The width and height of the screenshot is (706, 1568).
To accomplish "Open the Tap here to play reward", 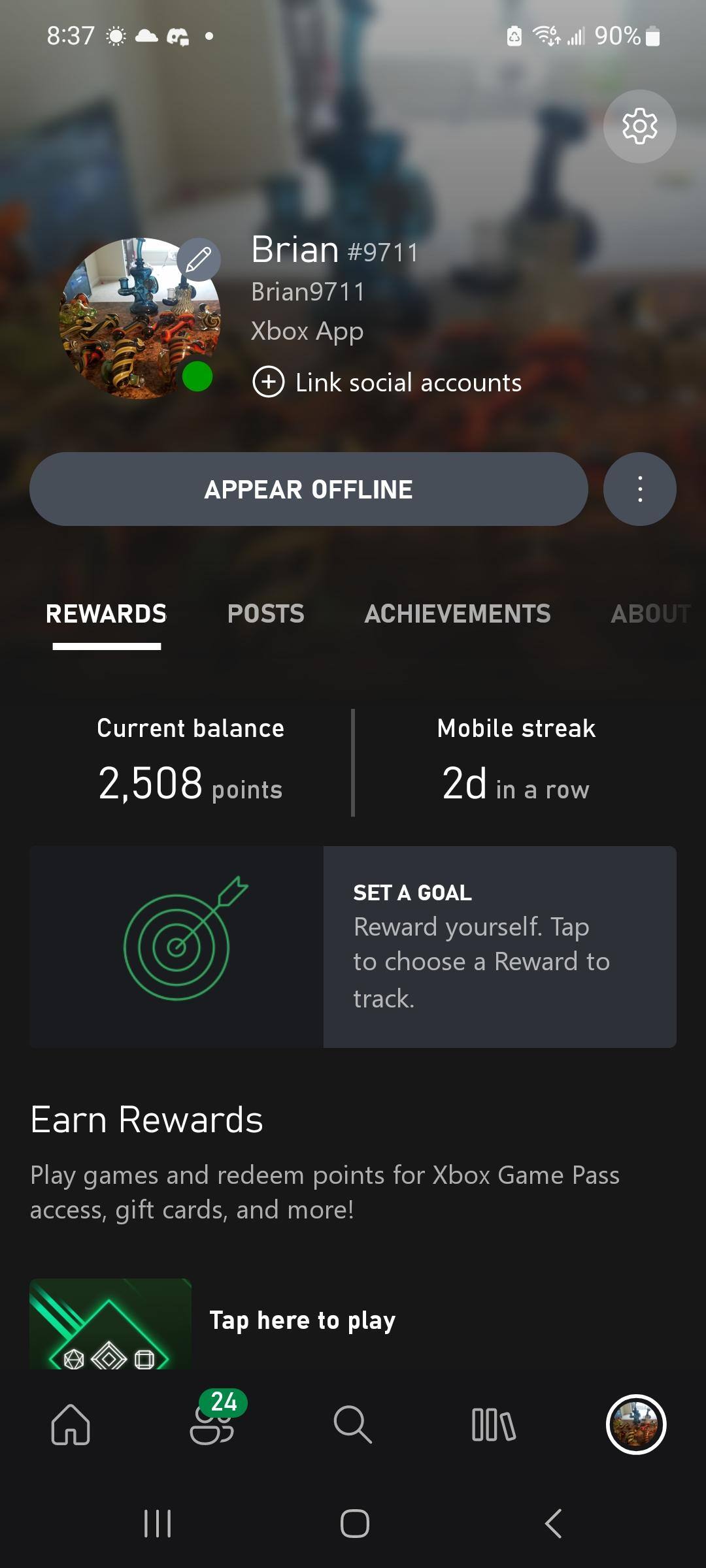I will [302, 1321].
